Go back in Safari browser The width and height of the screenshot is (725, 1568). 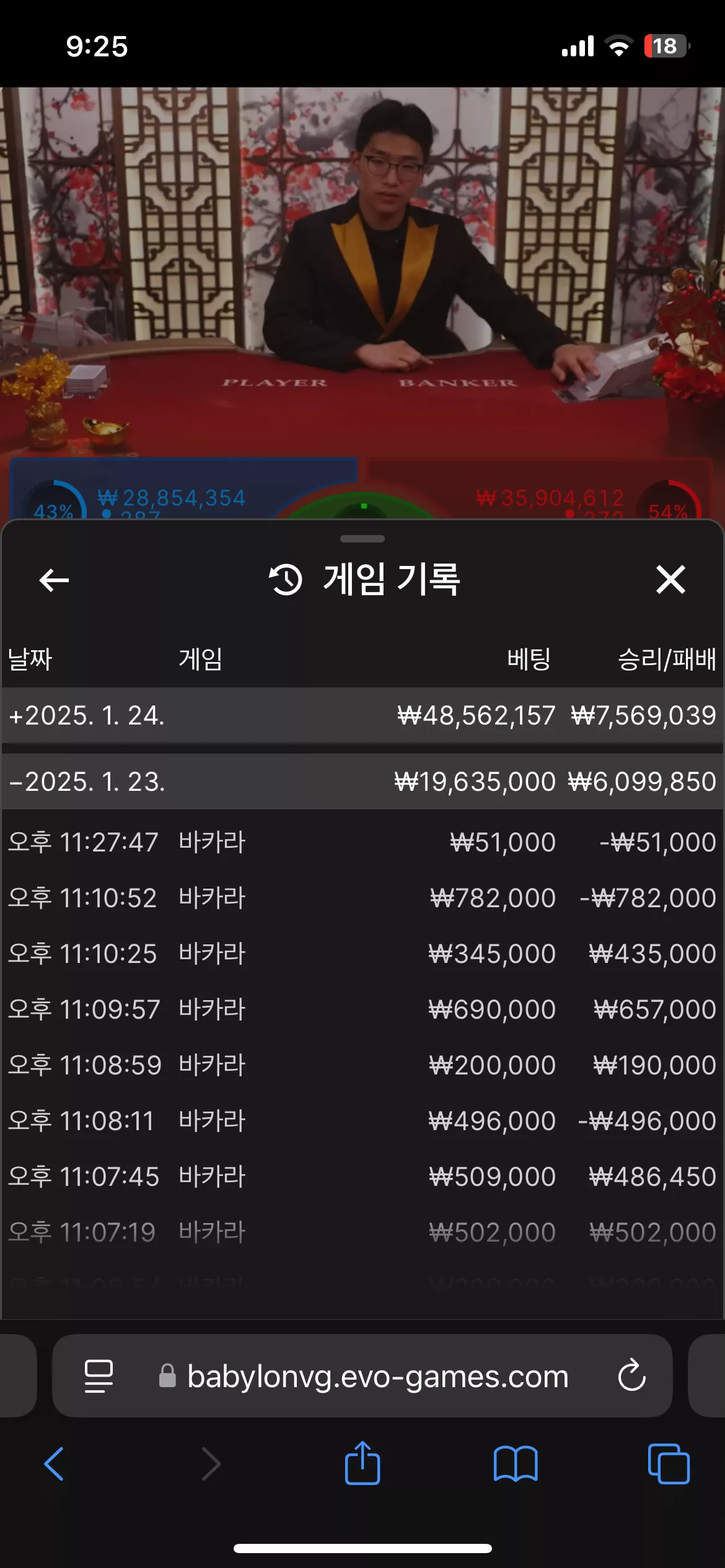coord(54,1464)
